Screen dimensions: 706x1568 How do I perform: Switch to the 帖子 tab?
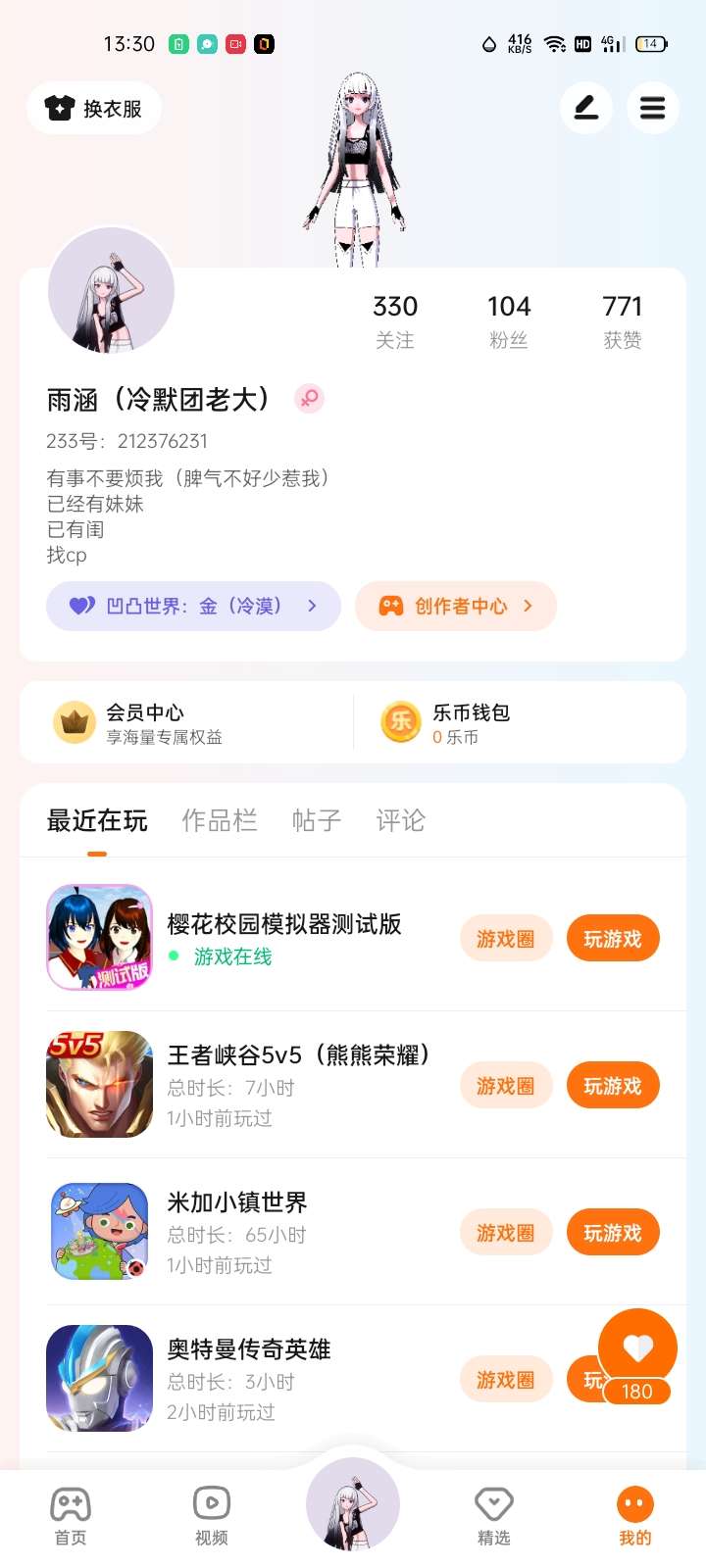click(317, 820)
